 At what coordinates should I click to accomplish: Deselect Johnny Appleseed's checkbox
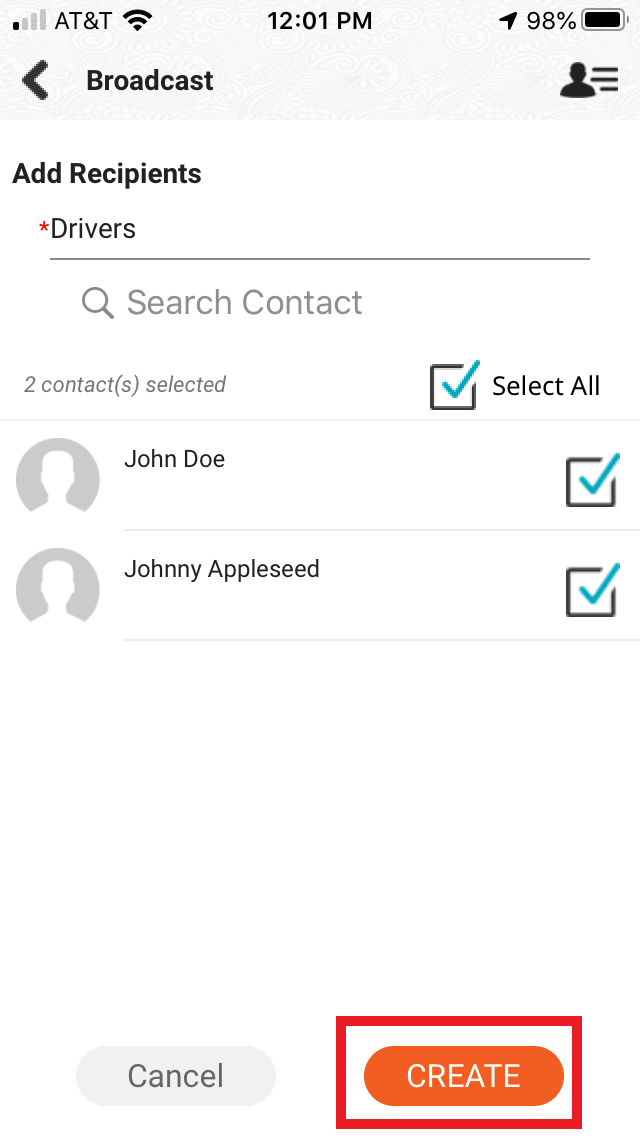(591, 591)
